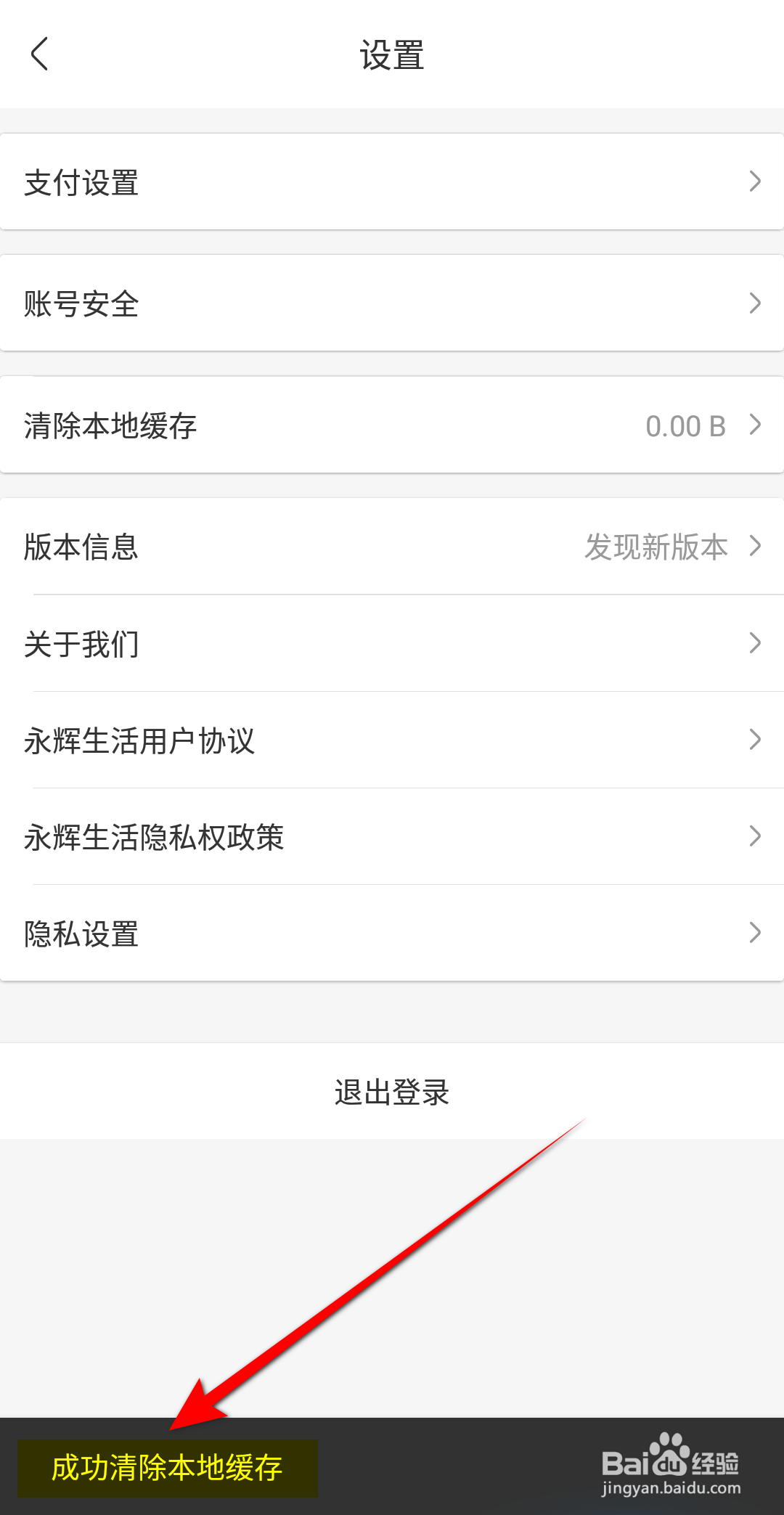Open 隐私设置 privacy settings
784x1515 pixels.
pos(80,934)
